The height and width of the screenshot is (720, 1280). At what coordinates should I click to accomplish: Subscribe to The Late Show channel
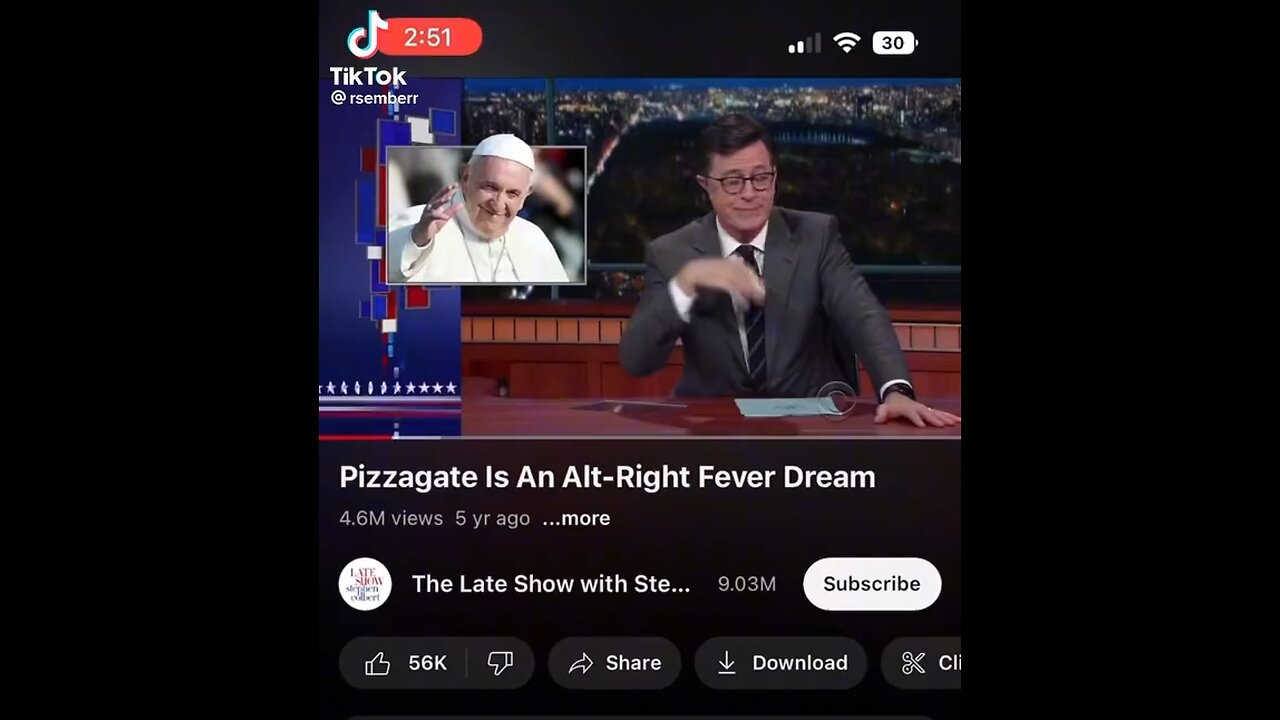(x=871, y=584)
